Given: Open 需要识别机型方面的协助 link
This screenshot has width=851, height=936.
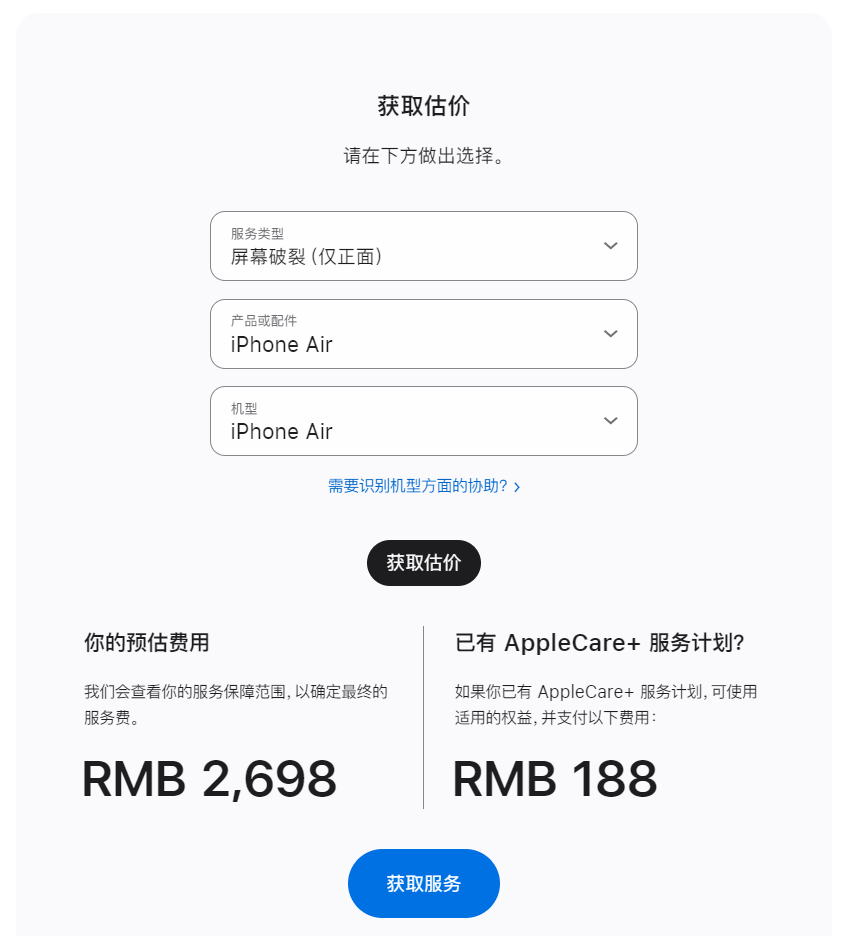Looking at the screenshot, I should click(423, 486).
